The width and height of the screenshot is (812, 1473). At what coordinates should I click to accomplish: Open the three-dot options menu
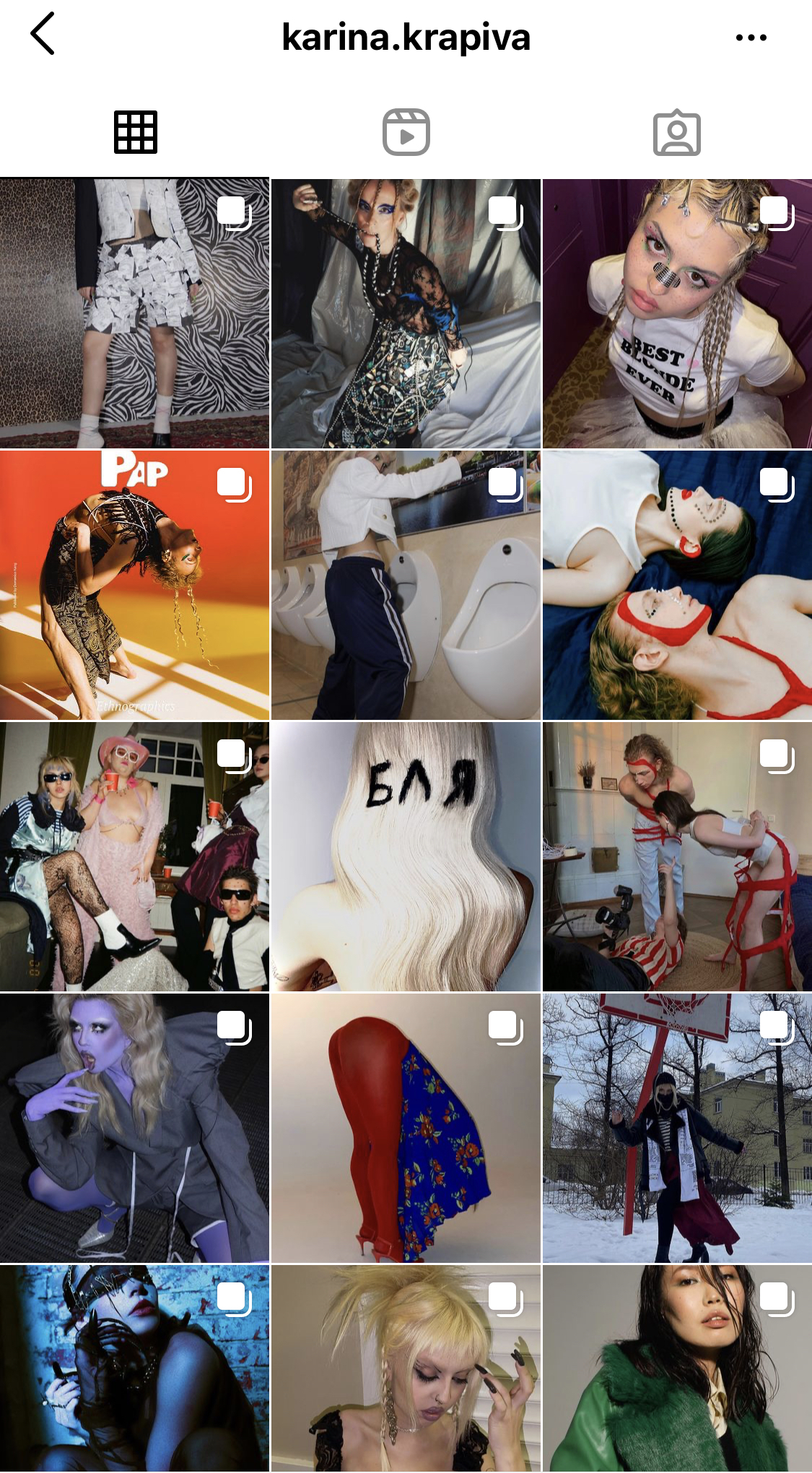(x=751, y=38)
